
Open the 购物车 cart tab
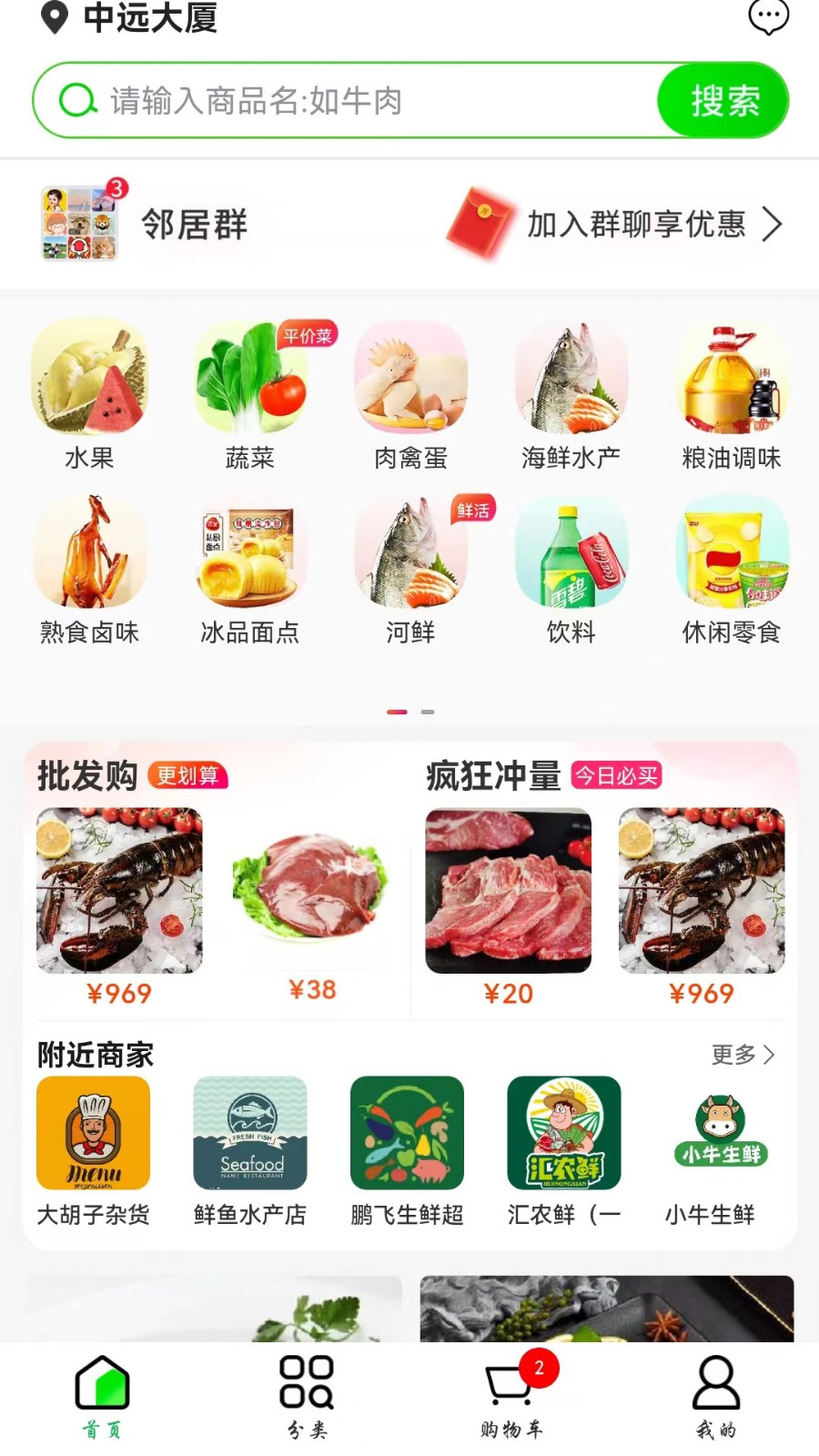512,1396
